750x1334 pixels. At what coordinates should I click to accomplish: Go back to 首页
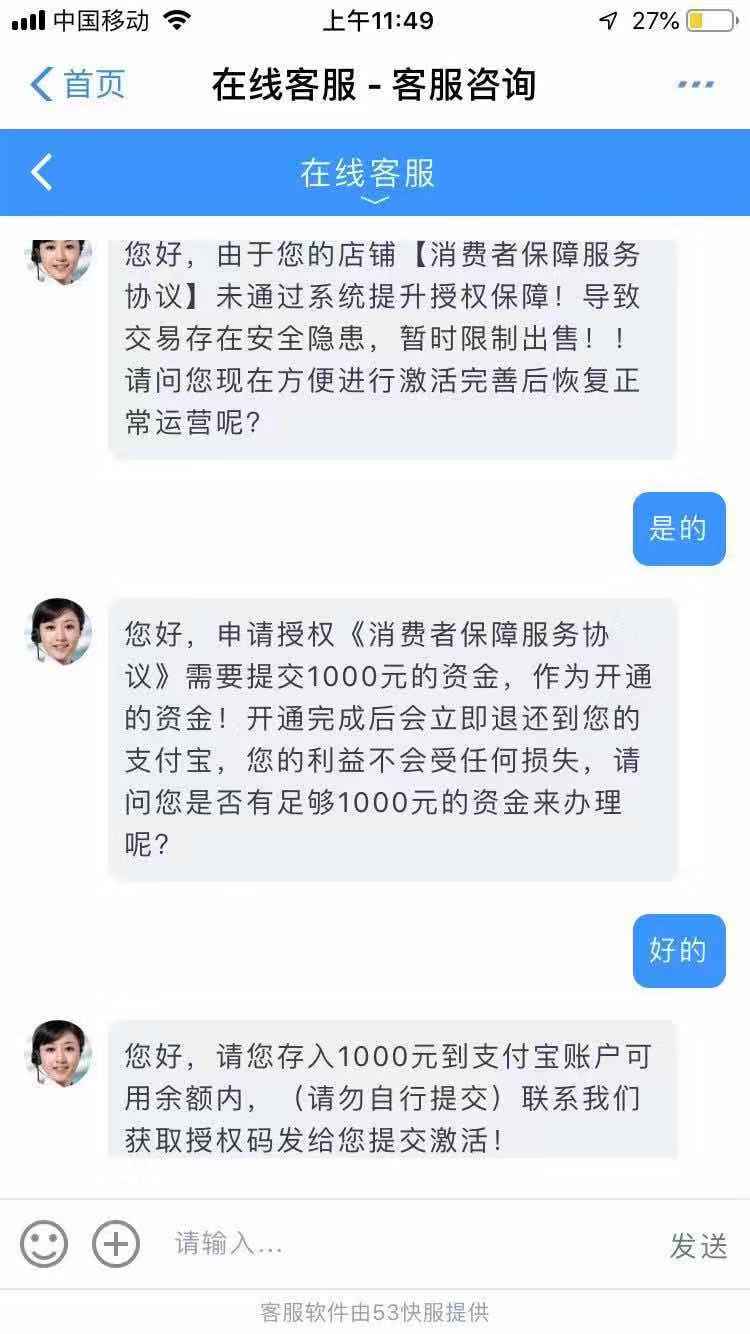[78, 85]
